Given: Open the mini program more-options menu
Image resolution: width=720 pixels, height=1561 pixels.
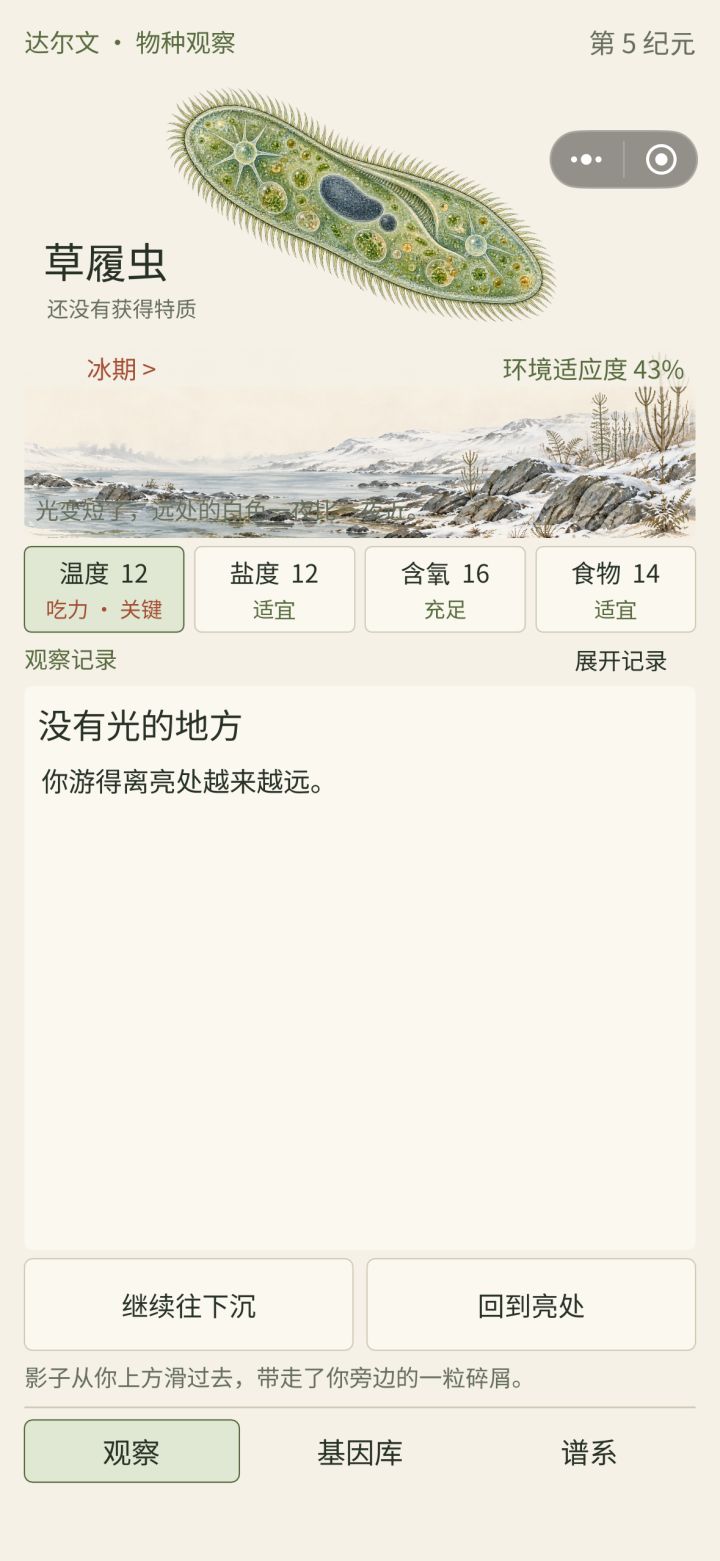Looking at the screenshot, I should 586,160.
